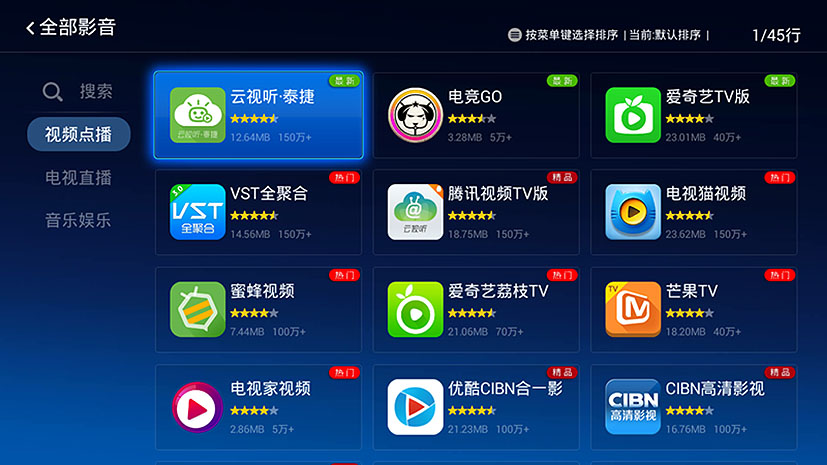Open the 芒果TV app card
Screen dimensions: 827x465
tap(693, 309)
